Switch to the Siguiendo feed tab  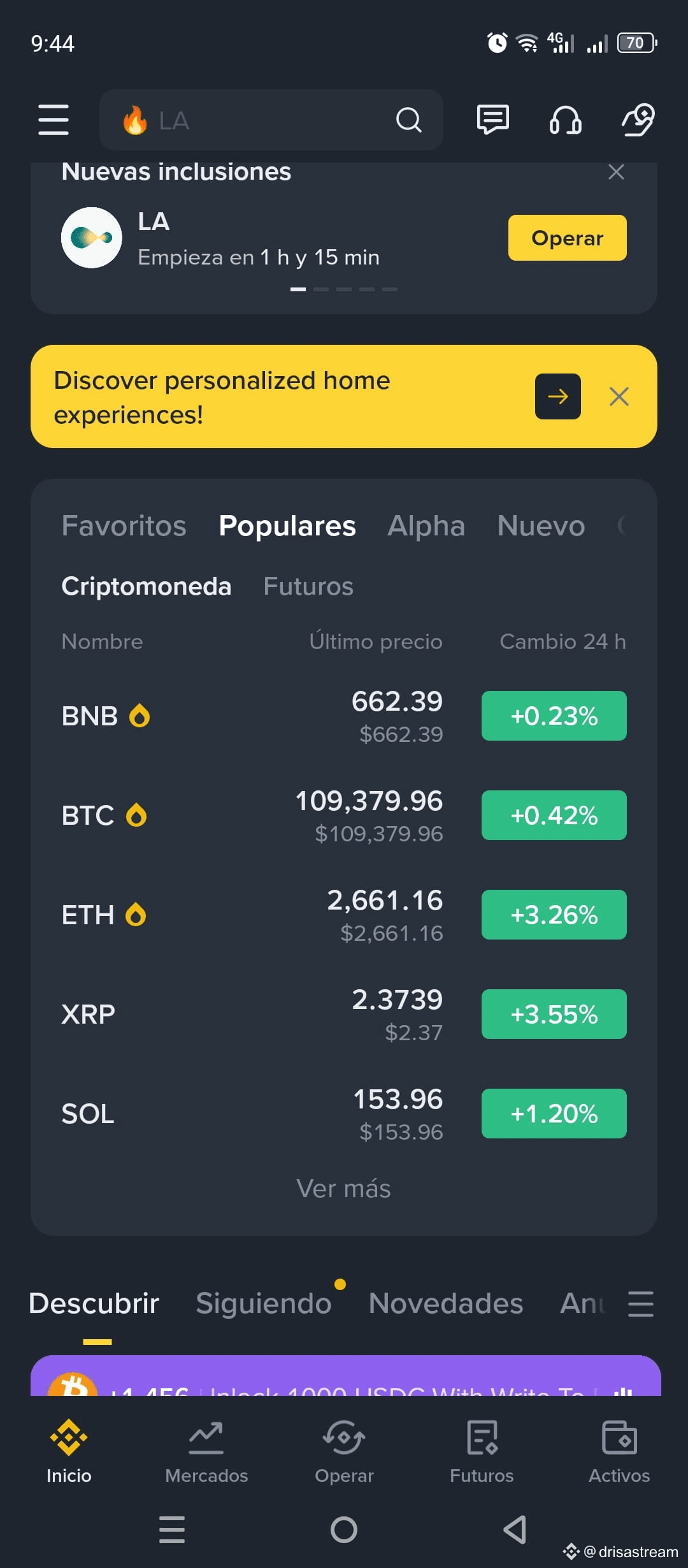click(264, 1303)
